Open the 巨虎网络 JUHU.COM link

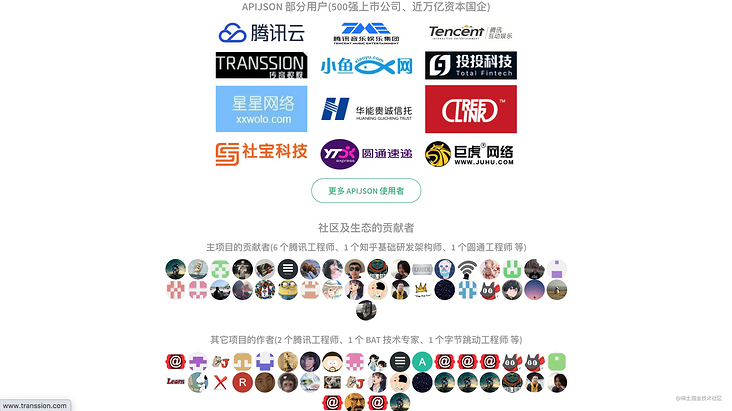pyautogui.click(x=470, y=153)
